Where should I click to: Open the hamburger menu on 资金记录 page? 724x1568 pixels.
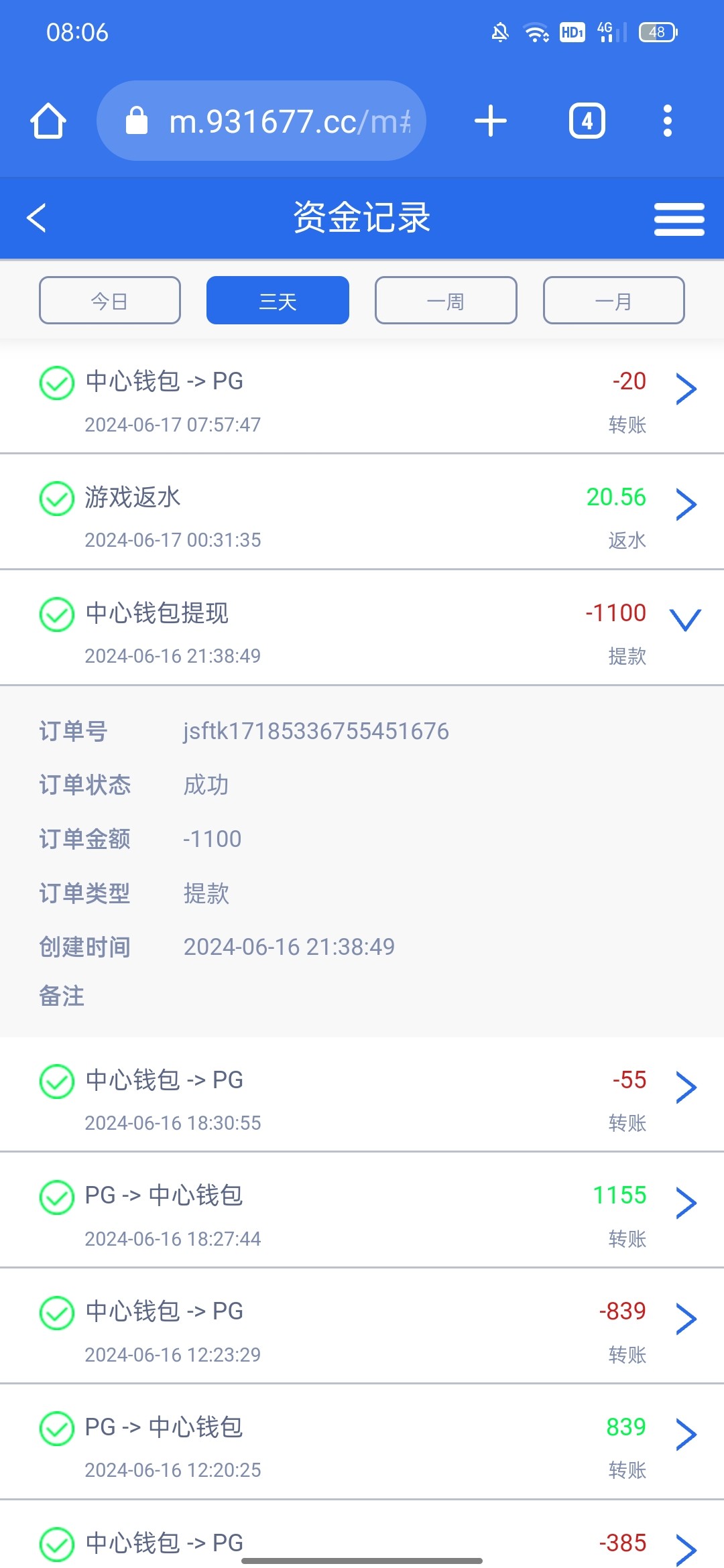[x=679, y=217]
